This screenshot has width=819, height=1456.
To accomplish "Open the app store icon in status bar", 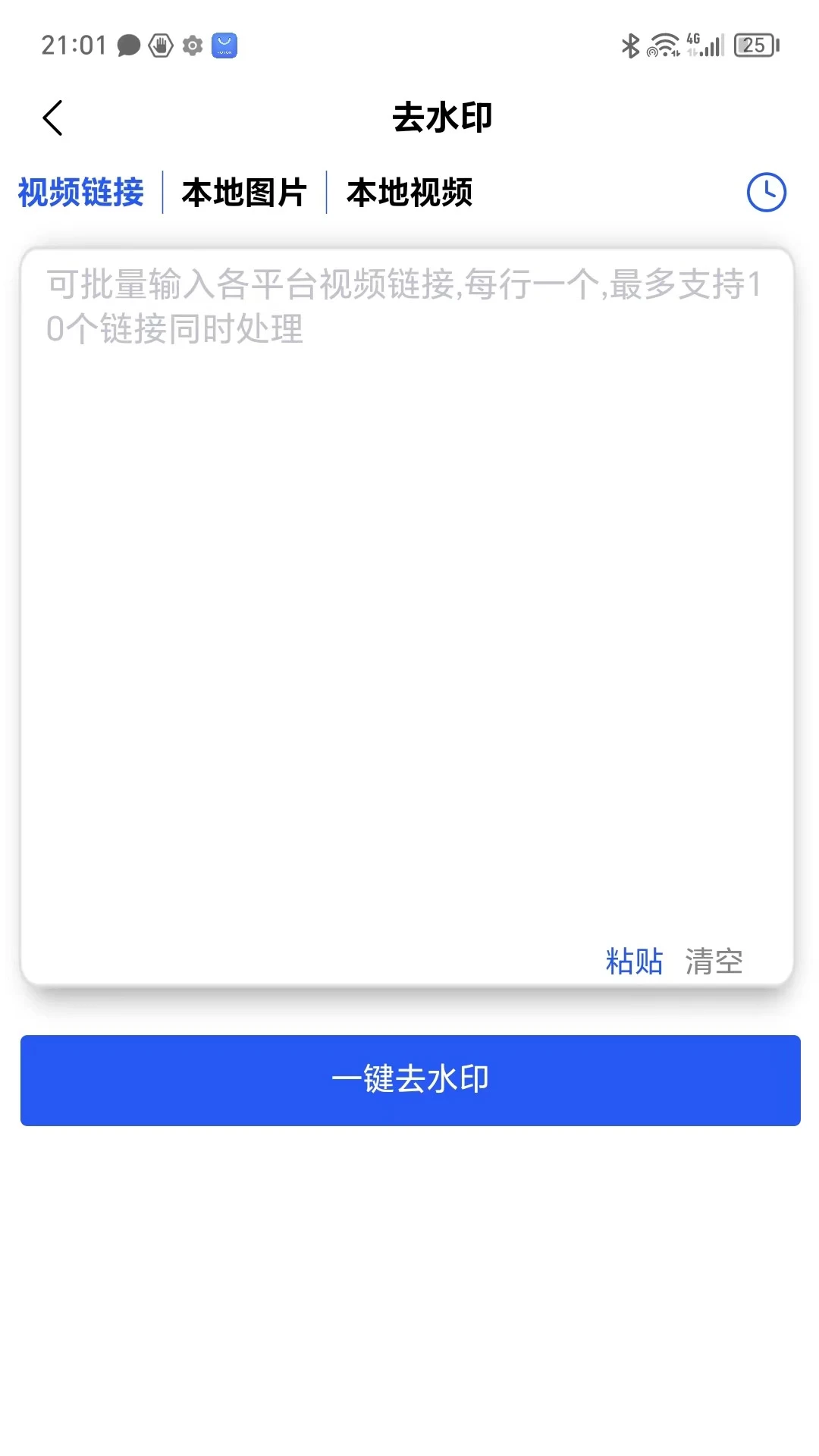I will coord(224,46).
